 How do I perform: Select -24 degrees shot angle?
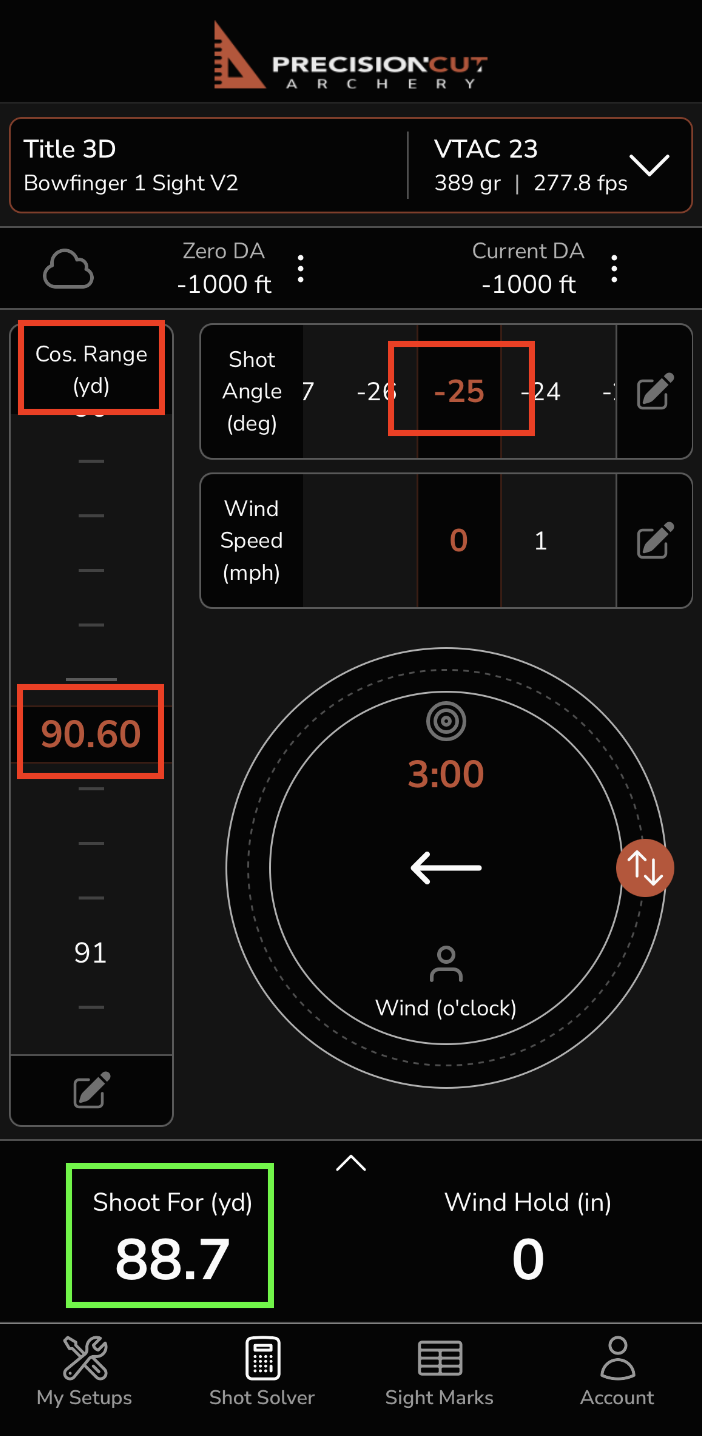coord(540,391)
